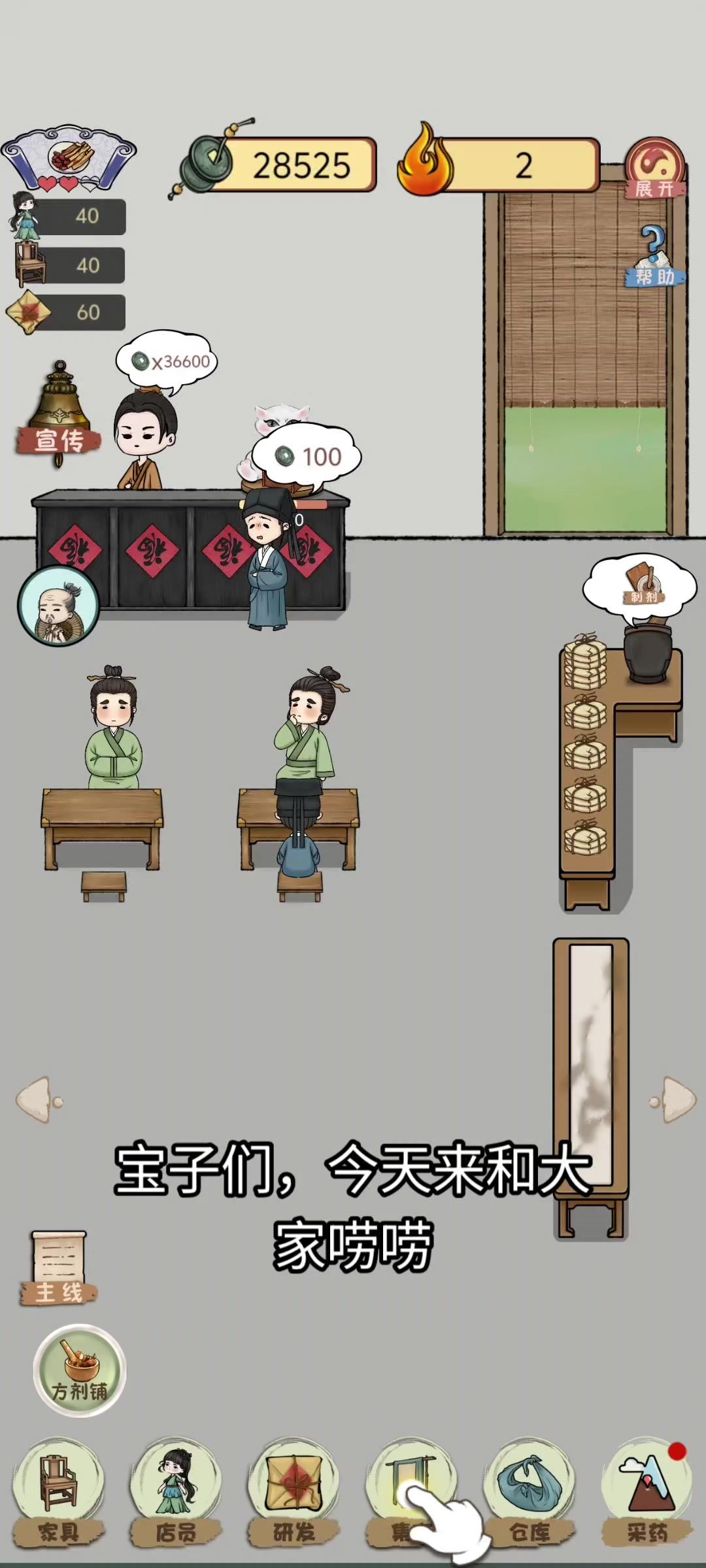Screen dimensions: 706x1568
Task: Expand the 展开 menu
Action: point(655,167)
